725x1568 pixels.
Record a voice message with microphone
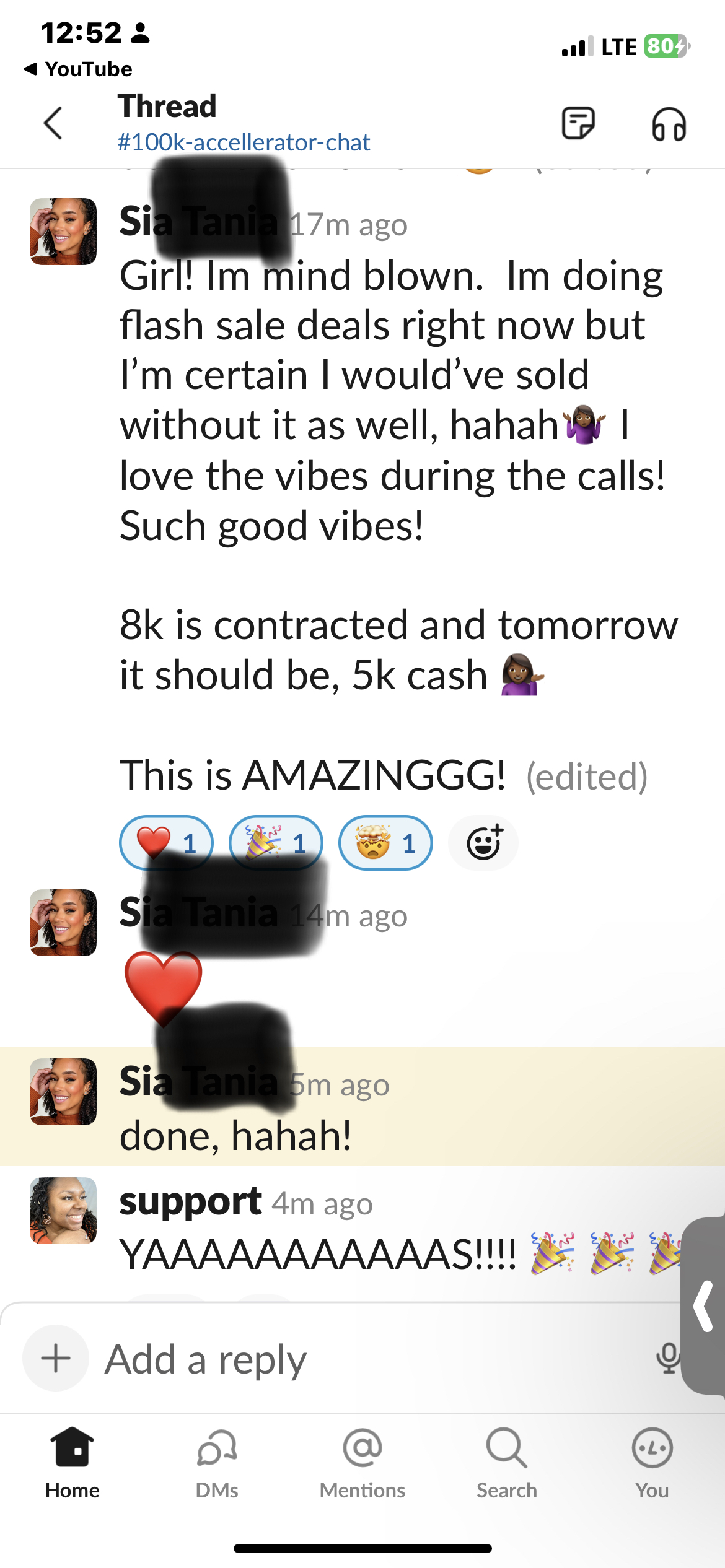click(x=667, y=1359)
